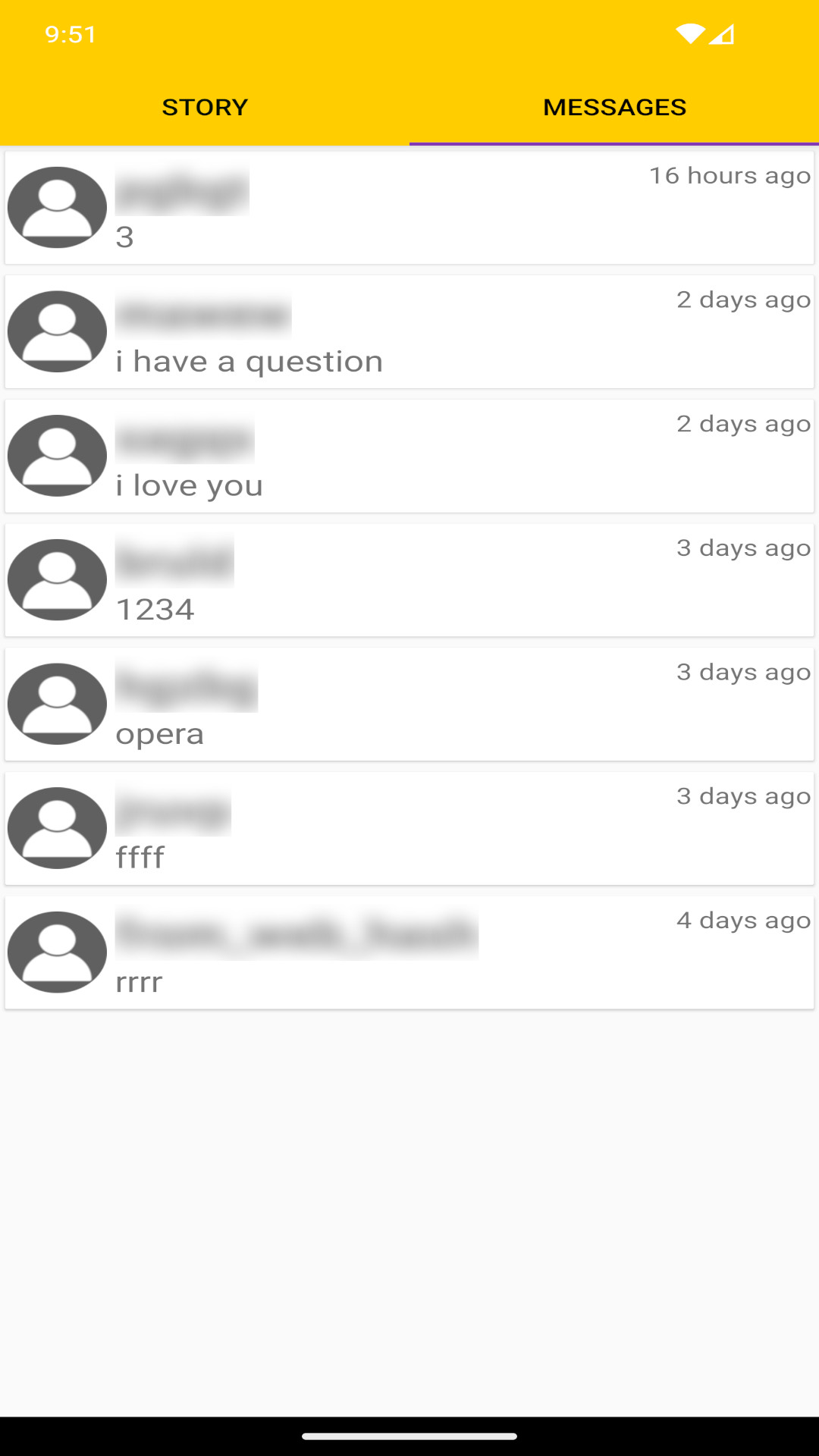Open the thread with message '1234'
Screen dimensions: 819x1456
point(409,580)
